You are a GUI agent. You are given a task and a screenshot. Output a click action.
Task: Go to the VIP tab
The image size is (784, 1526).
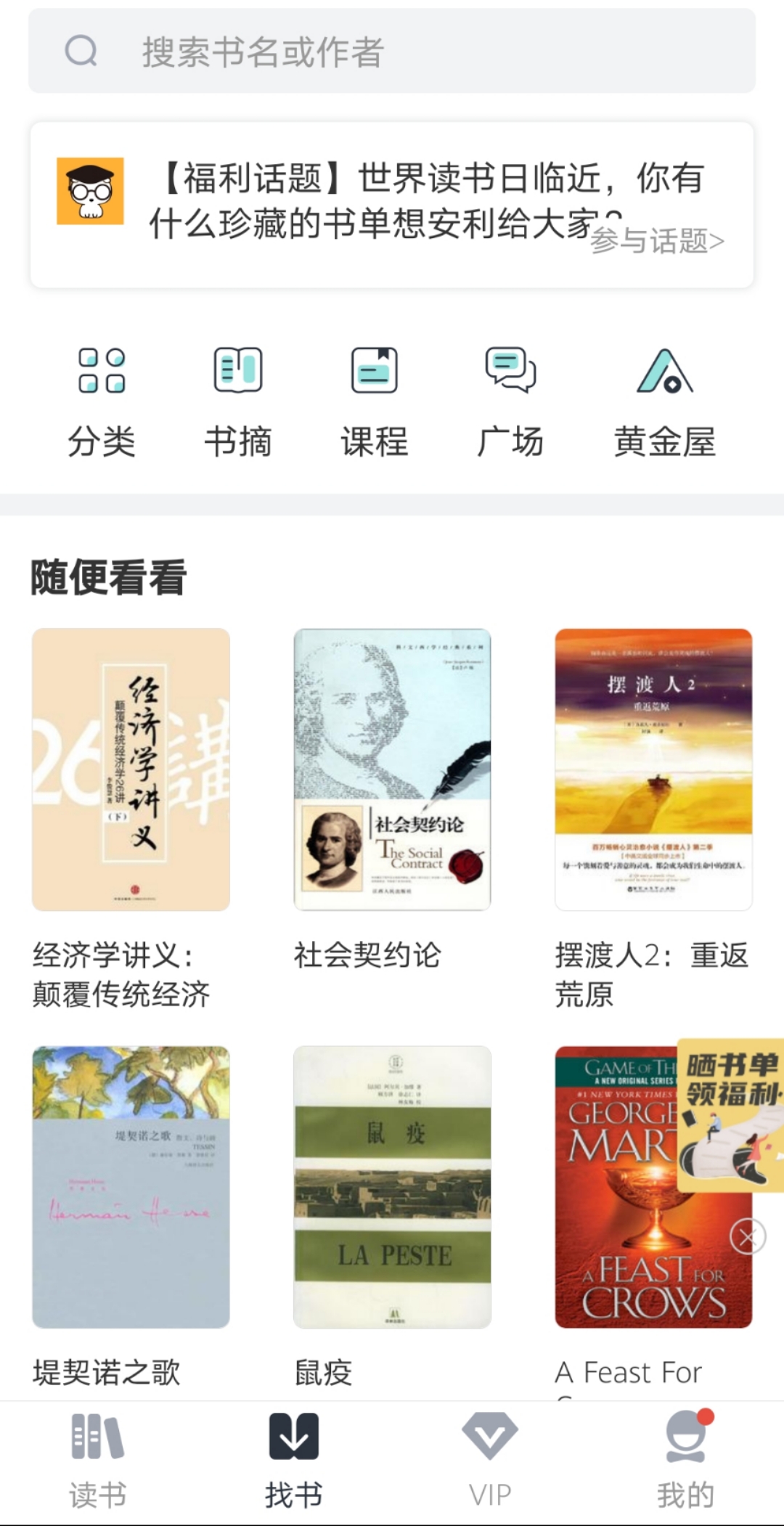(x=490, y=1461)
